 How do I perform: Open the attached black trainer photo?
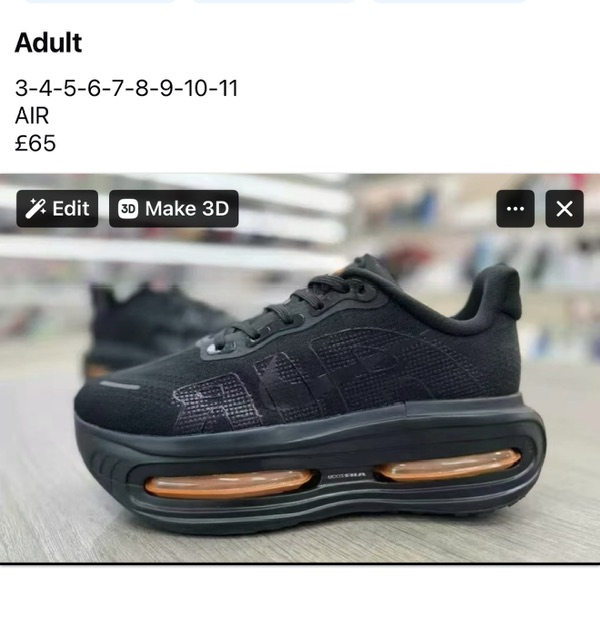(x=300, y=400)
